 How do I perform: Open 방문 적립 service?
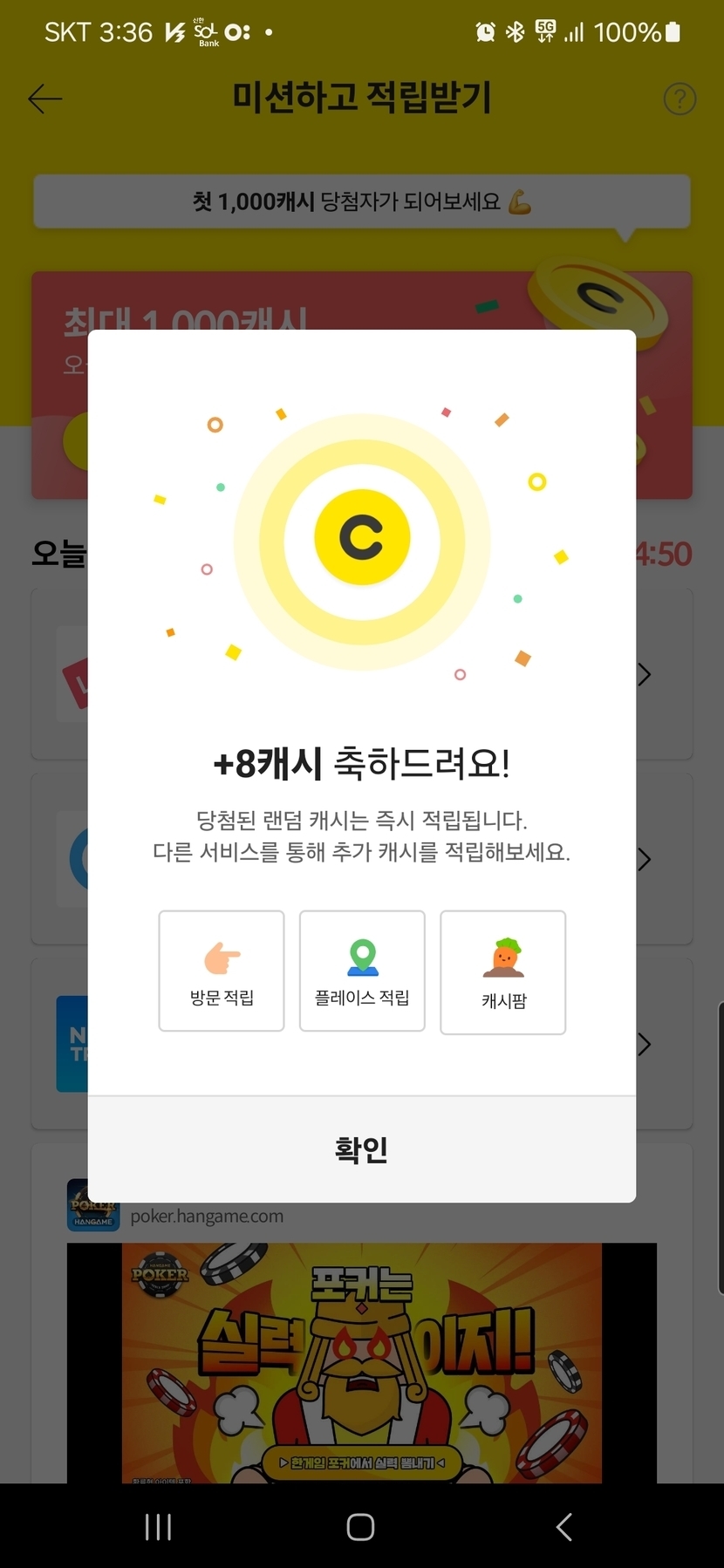tap(222, 971)
